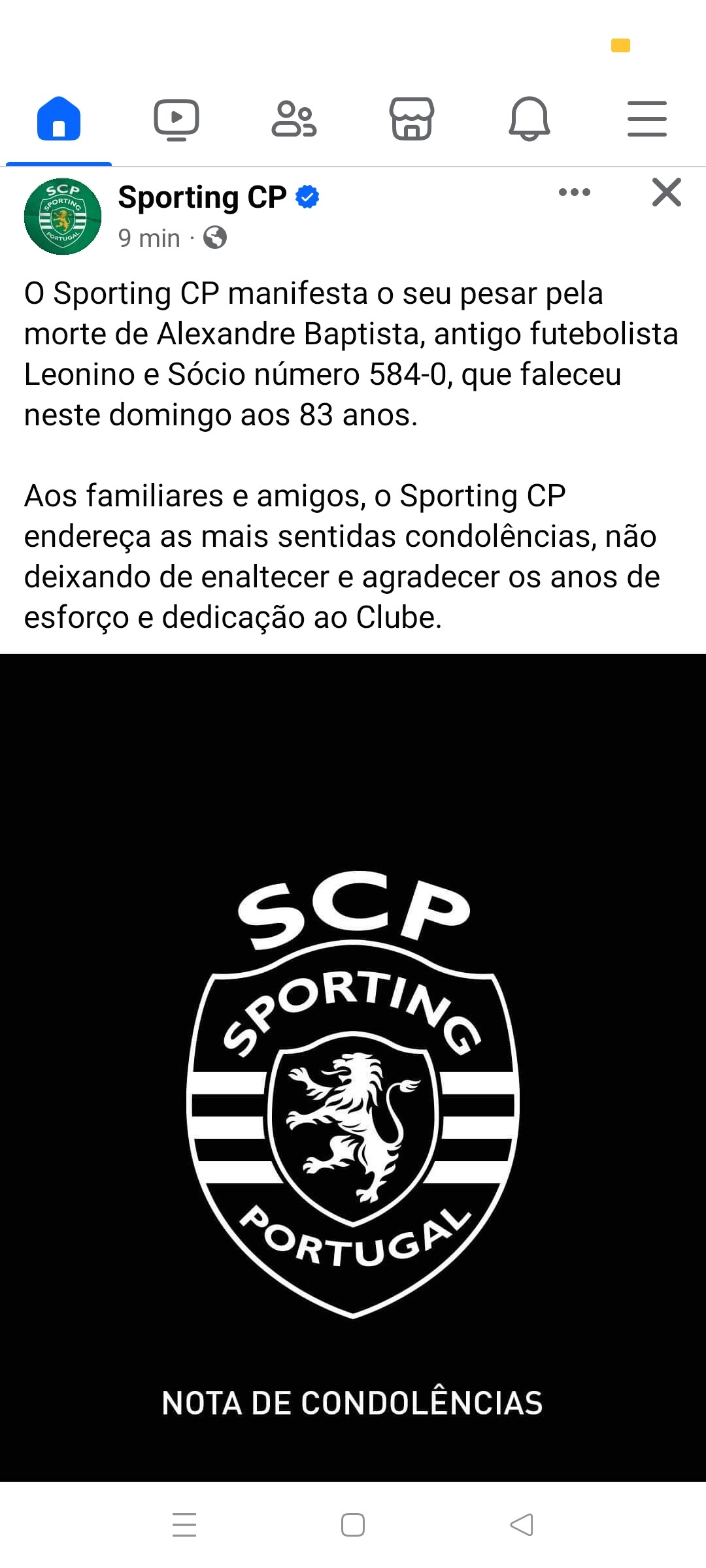
Task: Open the Marketplace tab
Action: pyautogui.click(x=412, y=119)
